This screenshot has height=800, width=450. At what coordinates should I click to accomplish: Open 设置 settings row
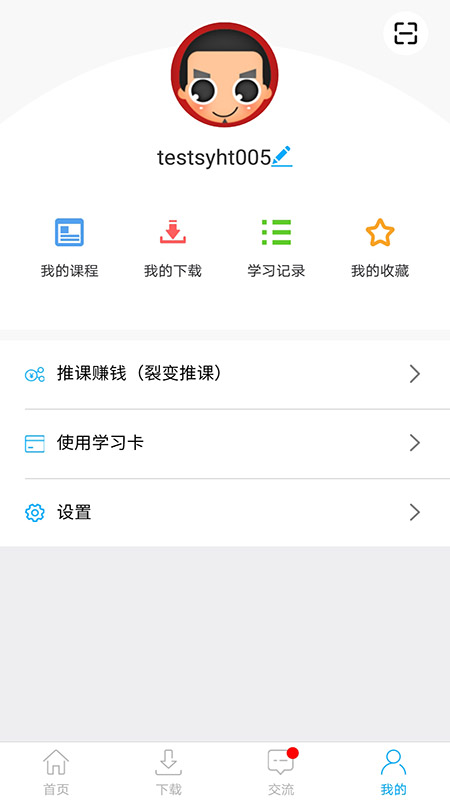click(225, 512)
